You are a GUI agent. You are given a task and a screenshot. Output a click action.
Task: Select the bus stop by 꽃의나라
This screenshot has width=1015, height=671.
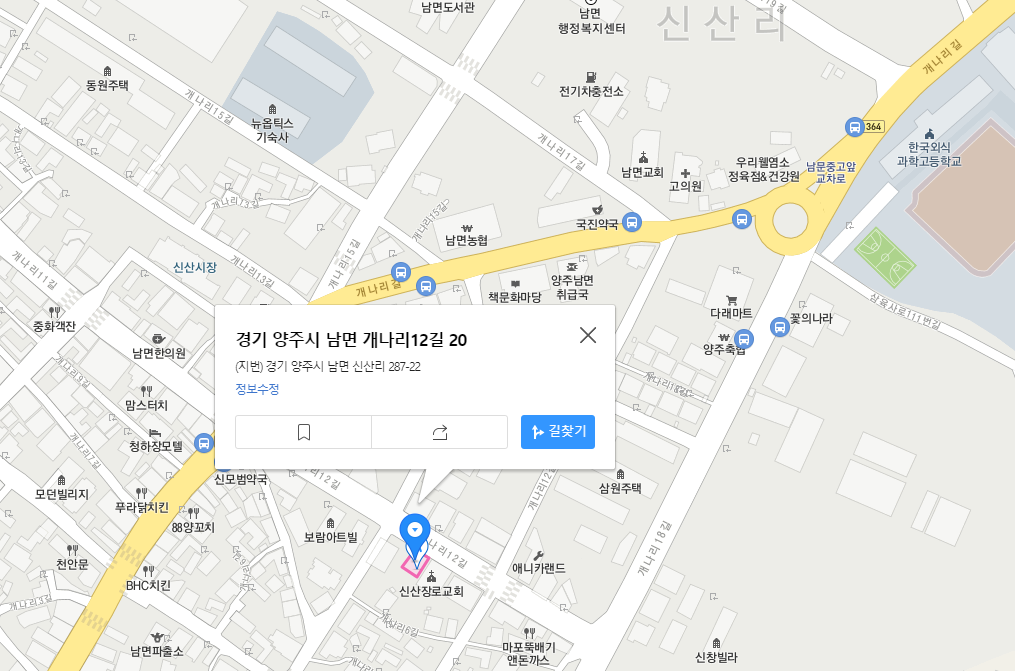pyautogui.click(x=780, y=327)
